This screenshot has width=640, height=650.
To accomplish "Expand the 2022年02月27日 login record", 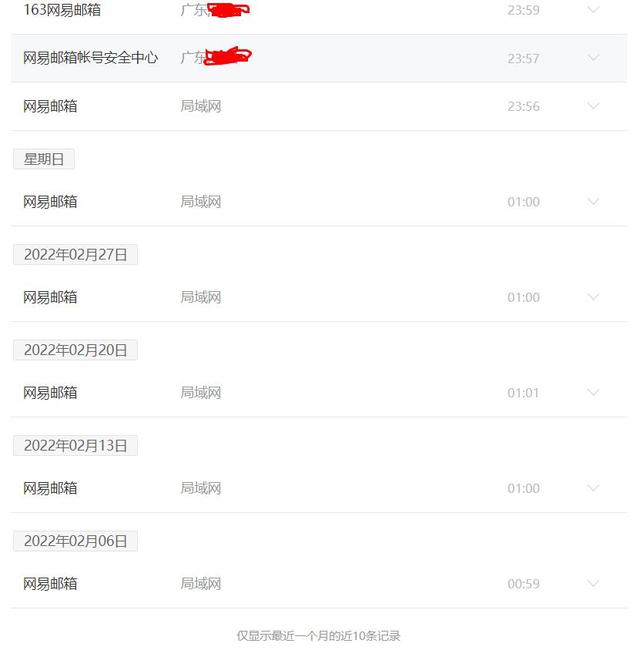I will tap(593, 297).
